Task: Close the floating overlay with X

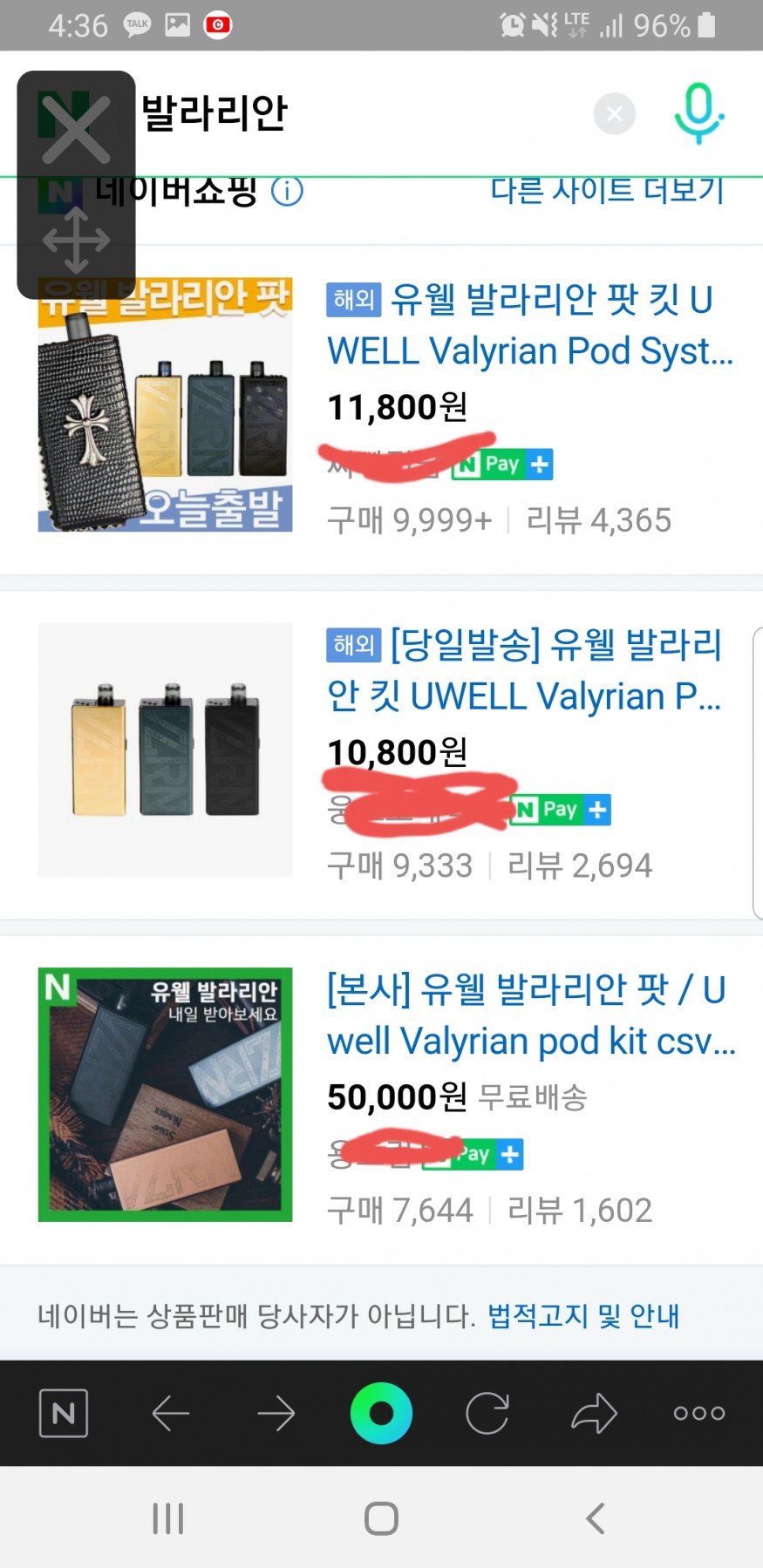Action: coord(76,131)
